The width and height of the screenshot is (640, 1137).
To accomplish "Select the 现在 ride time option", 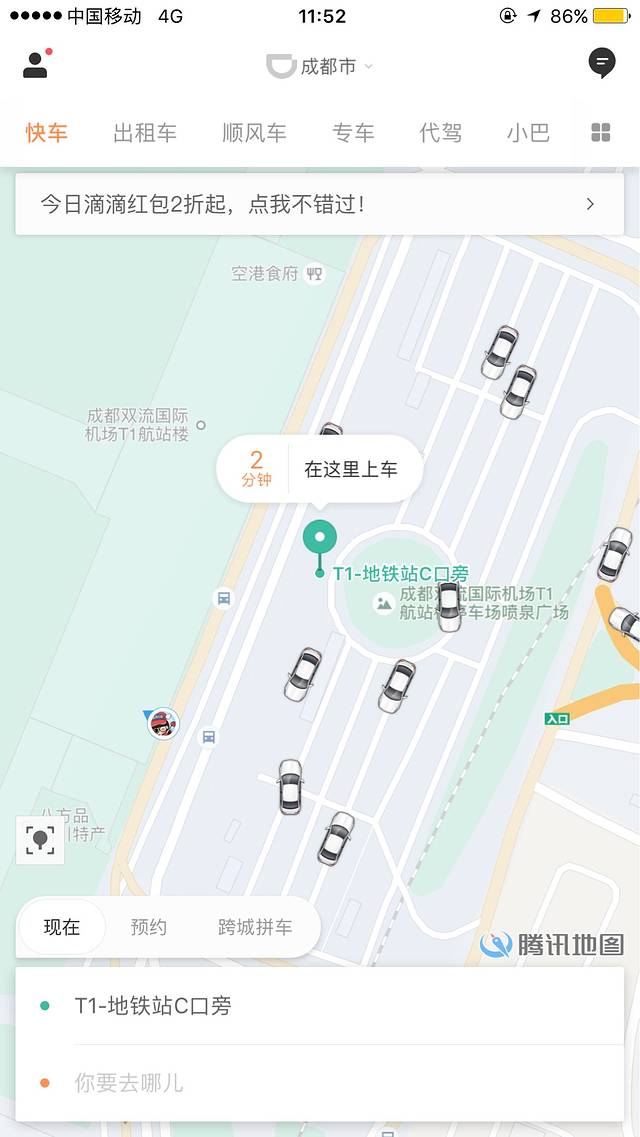I will click(x=62, y=927).
